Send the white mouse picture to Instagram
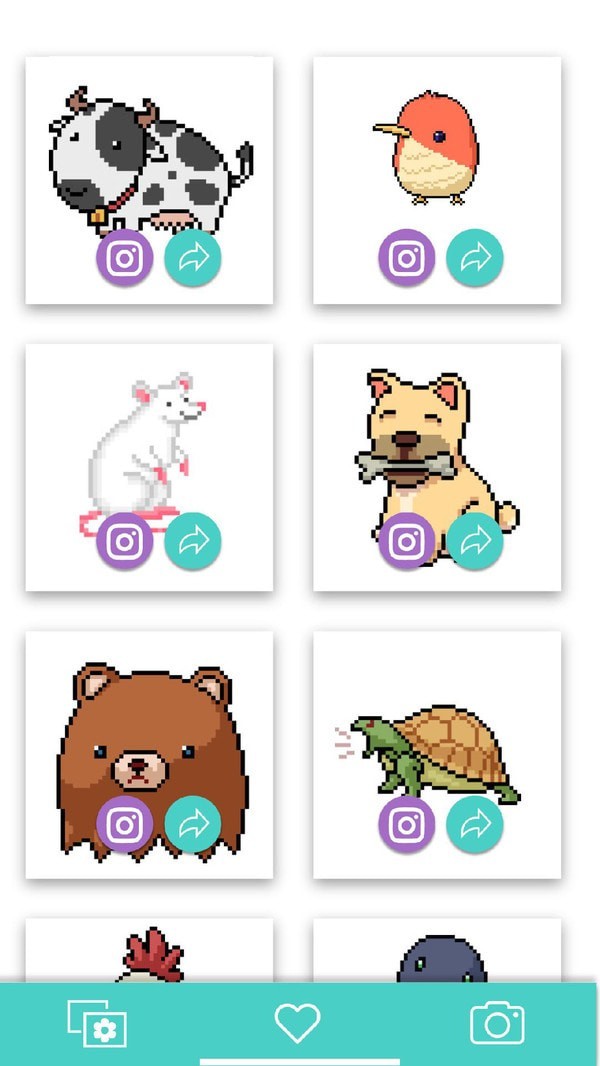Image resolution: width=600 pixels, height=1066 pixels. [125, 541]
